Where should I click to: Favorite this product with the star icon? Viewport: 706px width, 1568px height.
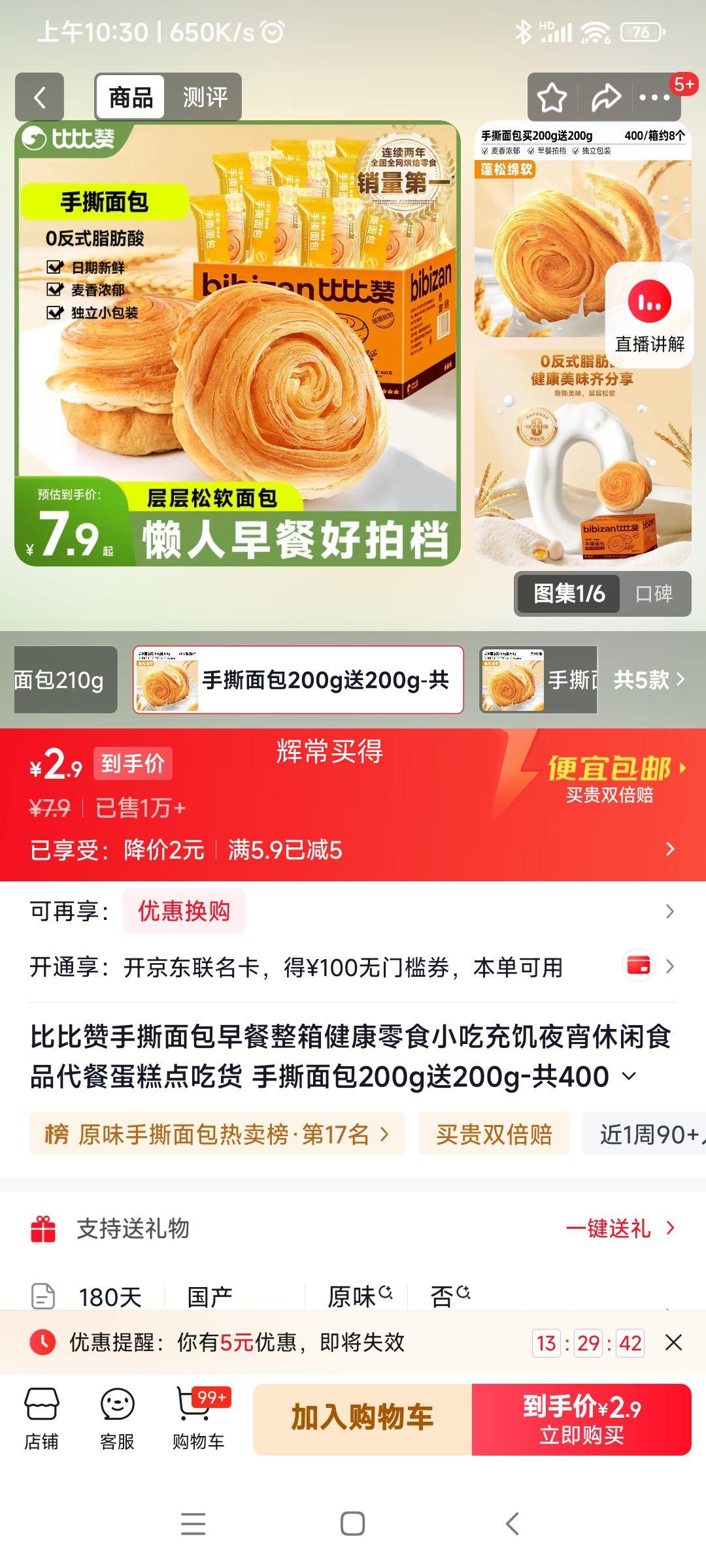(x=552, y=97)
